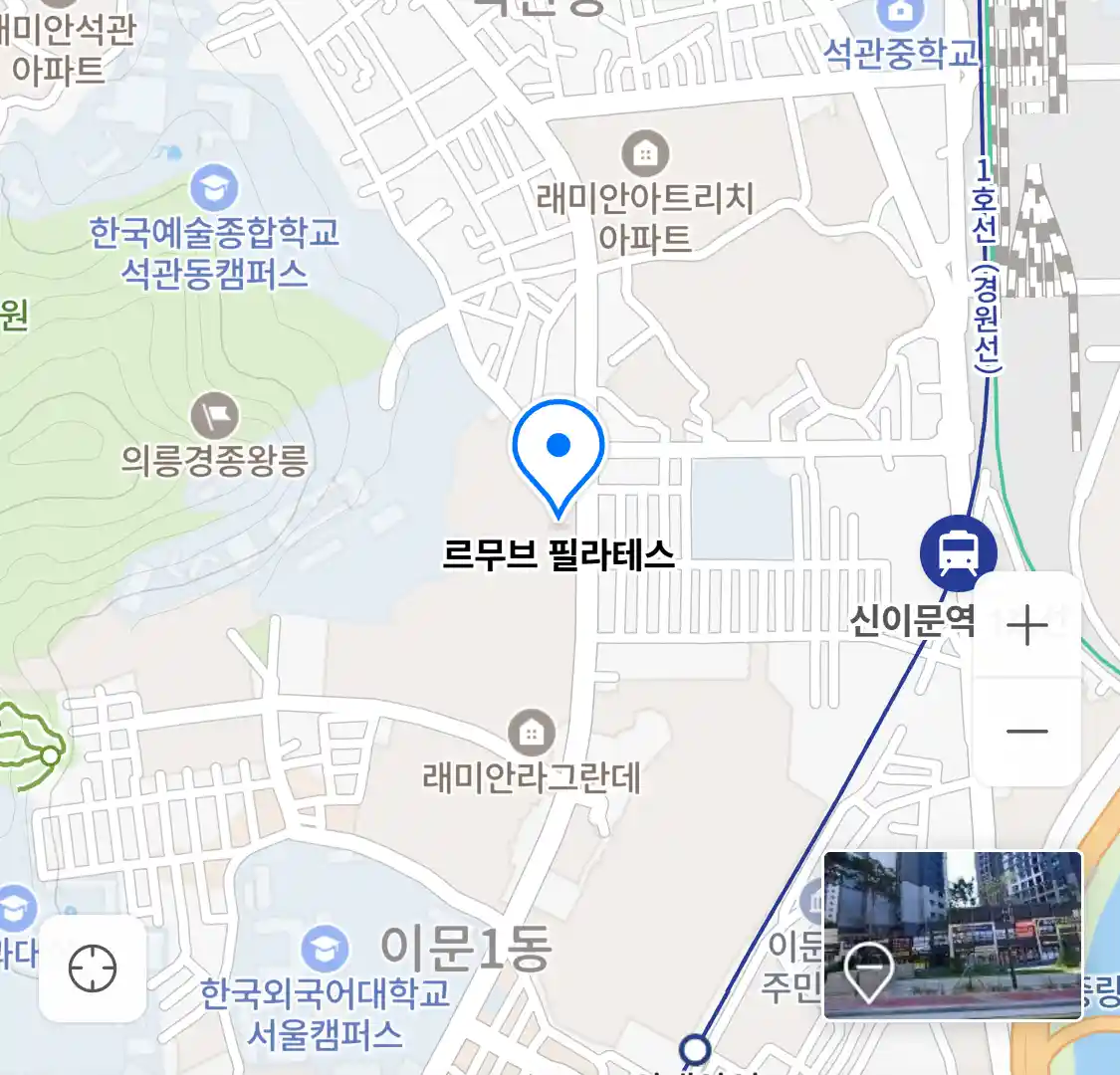Open the street view thumbnail
Viewport: 1120px width, 1075px height.
coord(953,935)
